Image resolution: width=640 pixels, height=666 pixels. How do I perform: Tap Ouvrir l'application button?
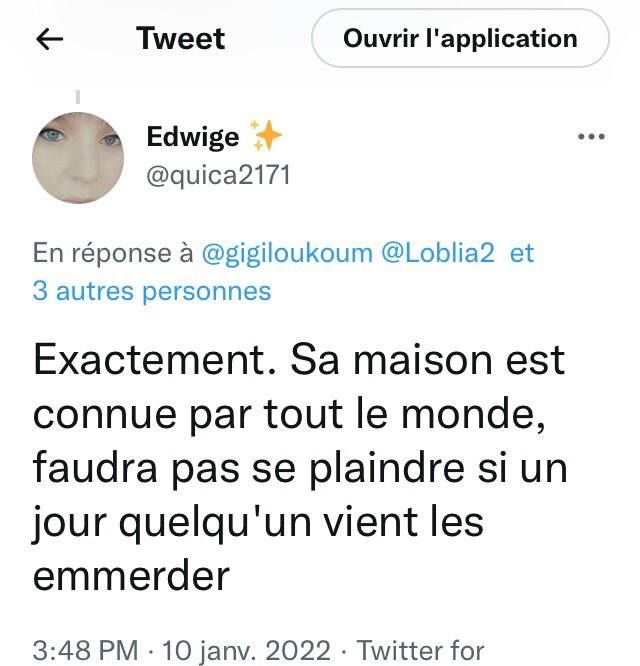(460, 39)
